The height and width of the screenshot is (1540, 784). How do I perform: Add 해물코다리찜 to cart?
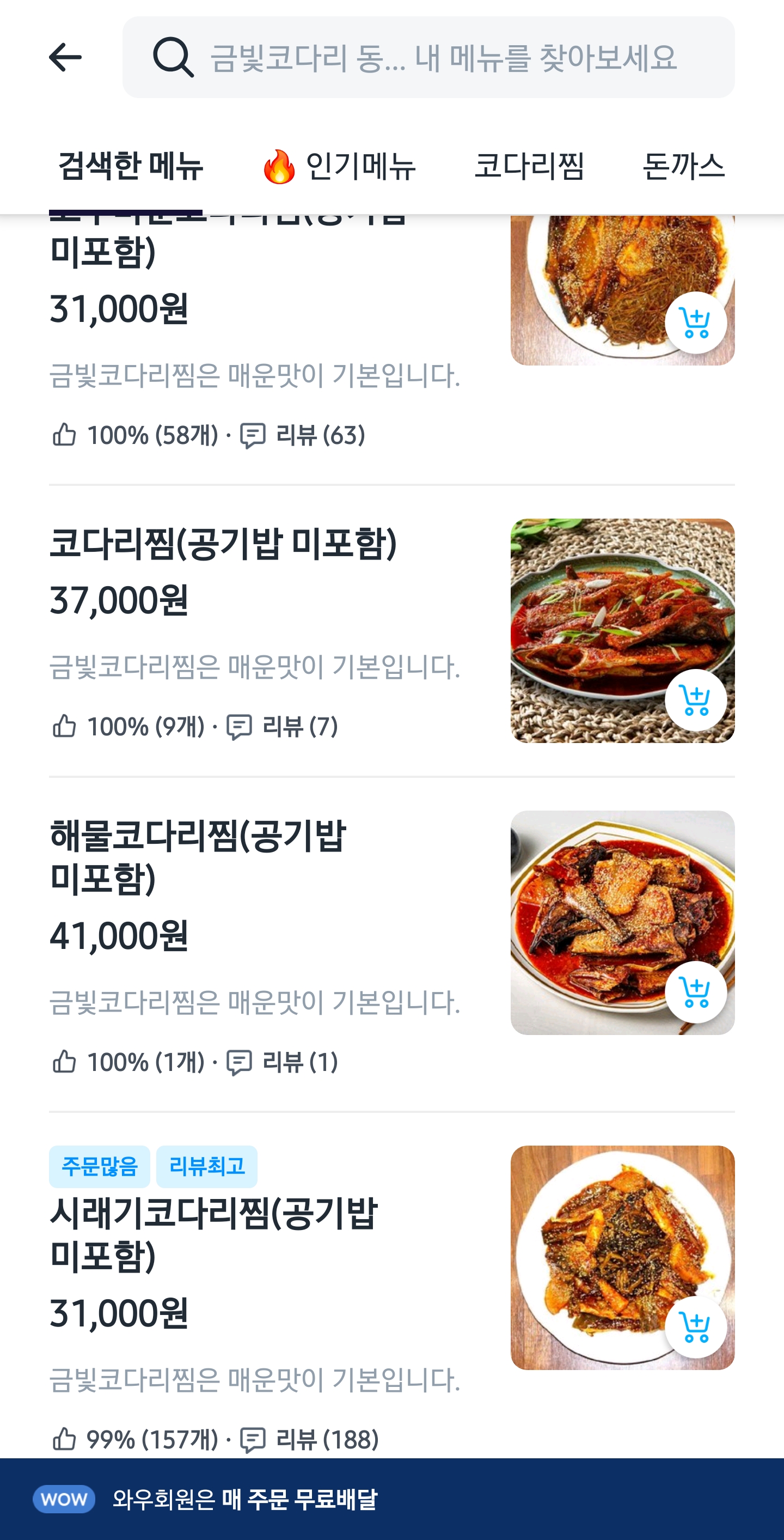click(696, 993)
